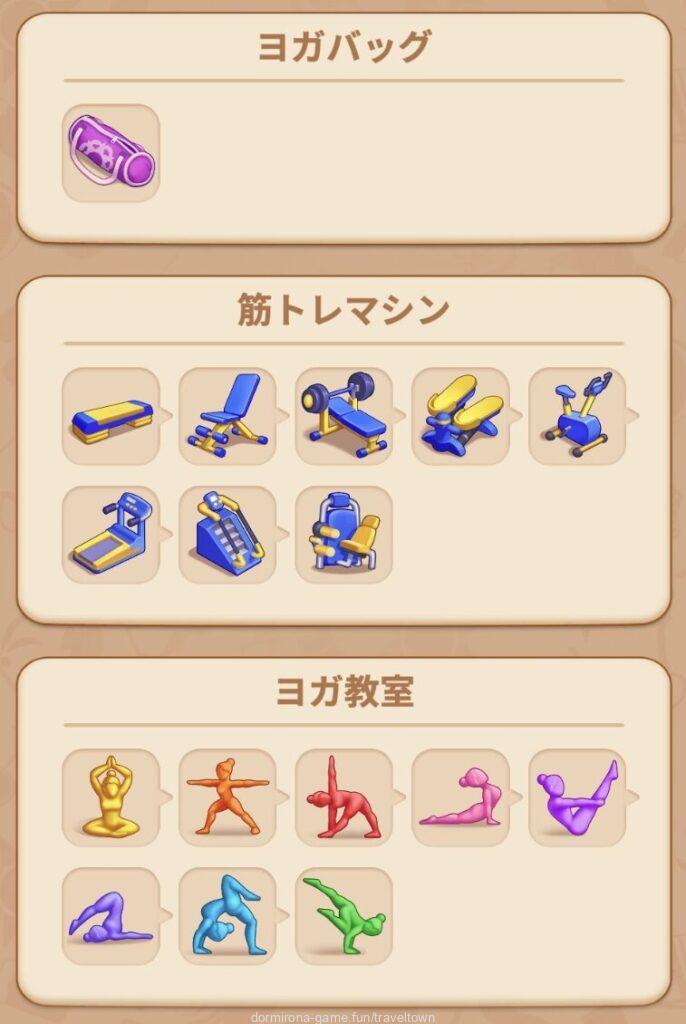Tap the multi-gym machine with yellow seat
686x1024 pixels.
pyautogui.click(x=344, y=535)
